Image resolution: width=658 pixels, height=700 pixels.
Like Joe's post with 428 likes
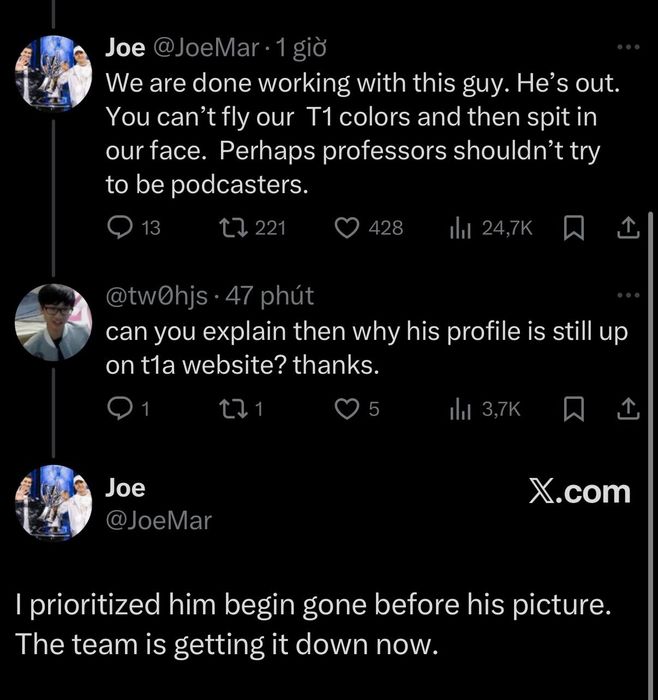(x=347, y=228)
